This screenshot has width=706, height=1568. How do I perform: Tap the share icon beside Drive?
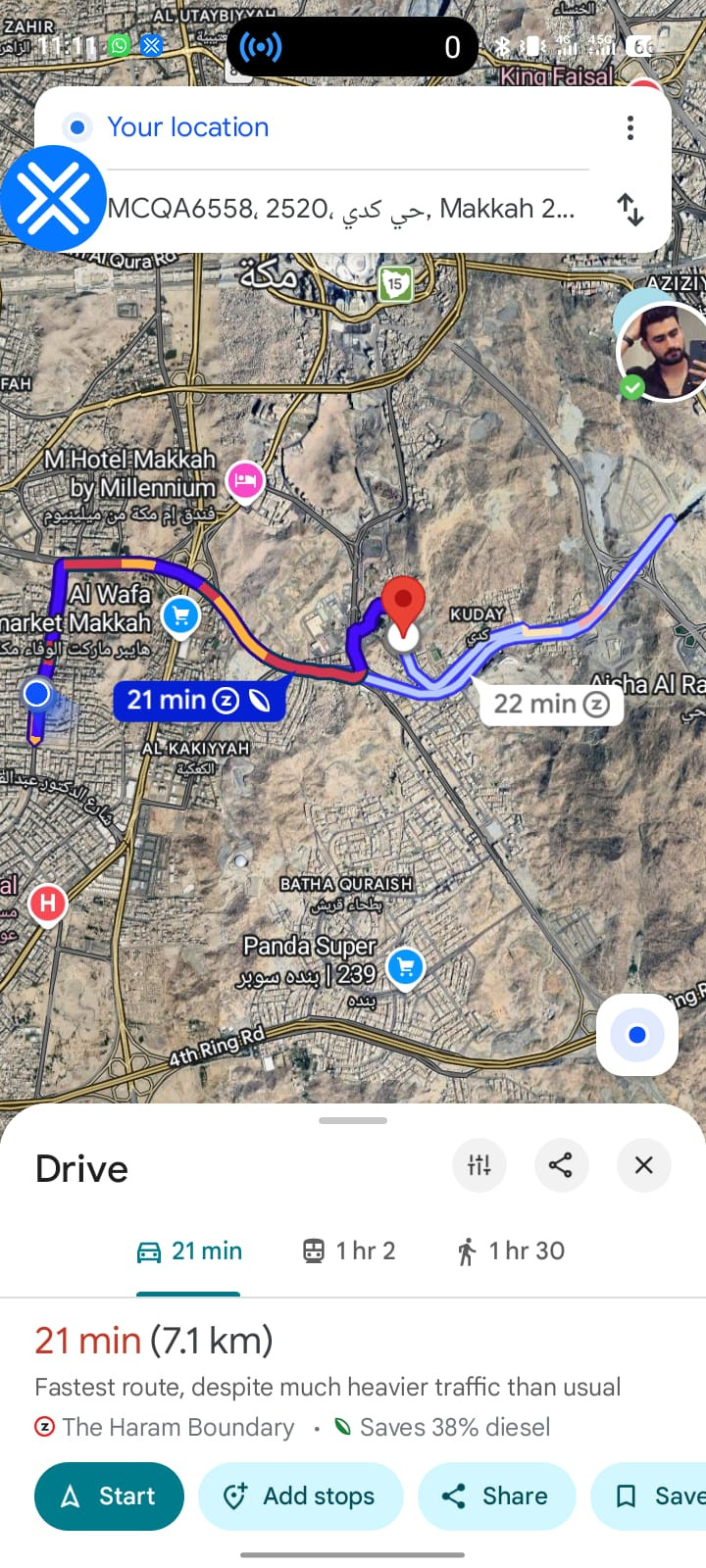coord(561,1164)
